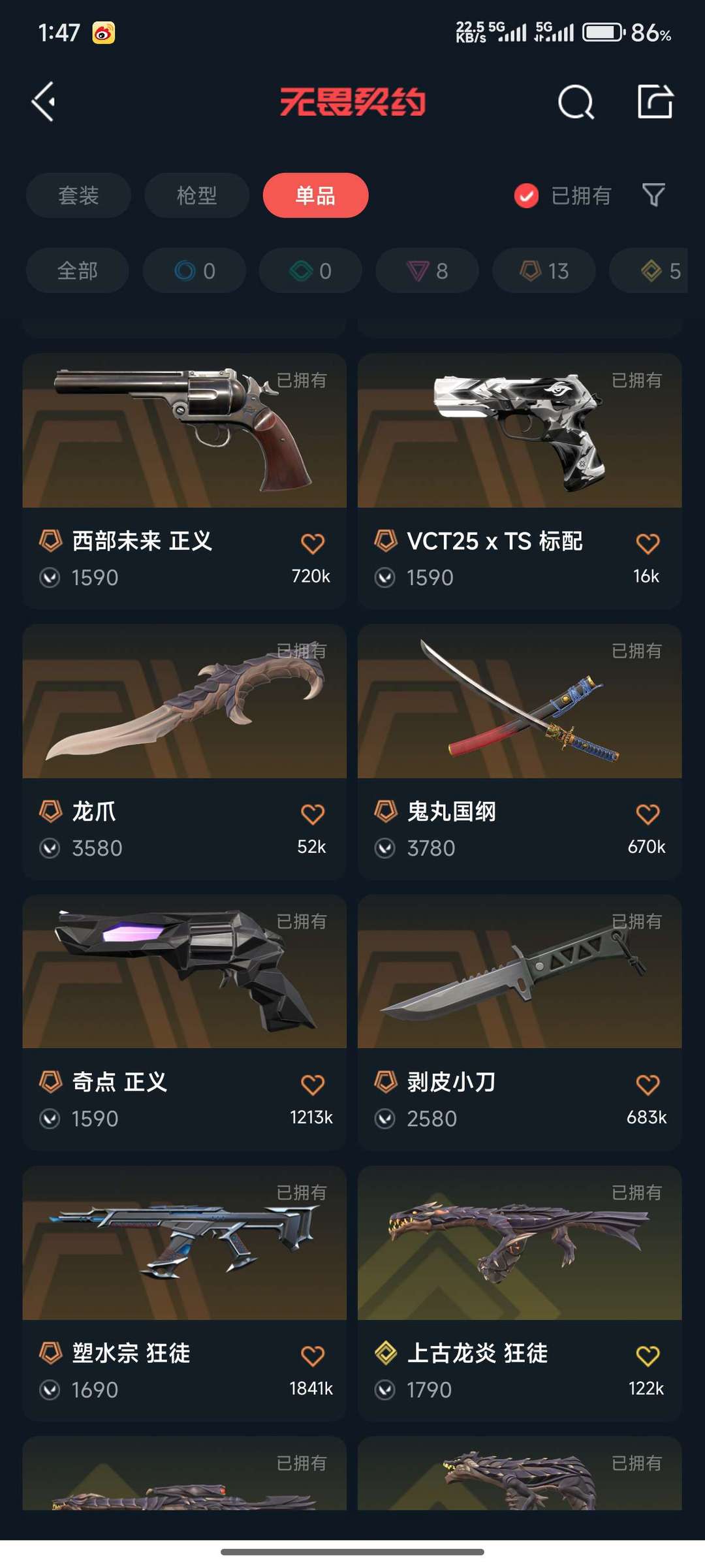Screen dimensions: 705x1568
Task: Select the 单品 tab
Action: [315, 195]
